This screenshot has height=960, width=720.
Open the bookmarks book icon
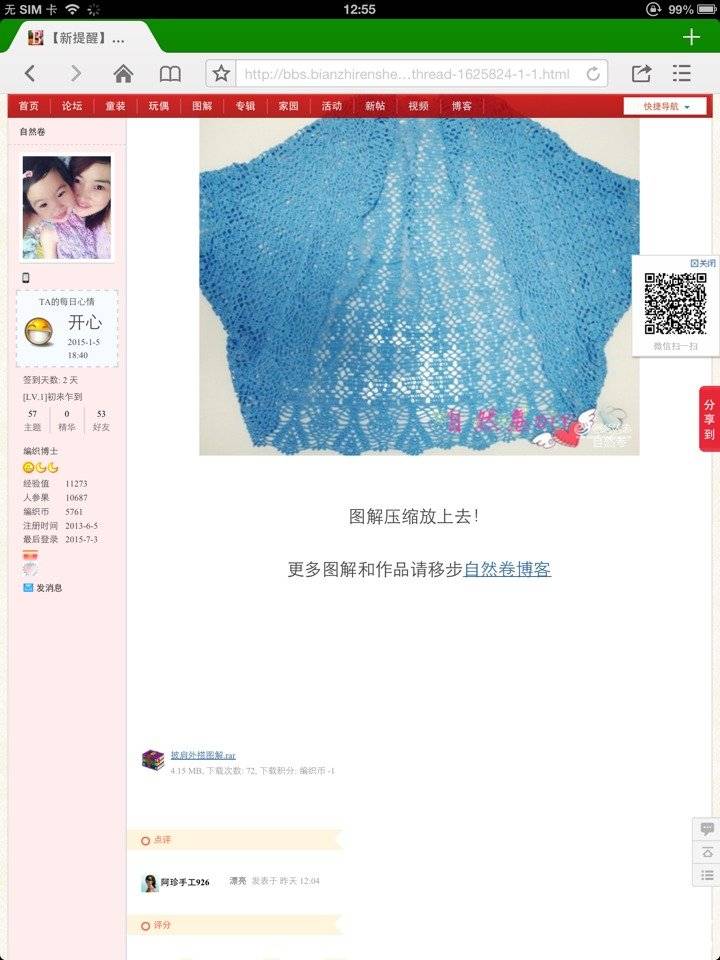[171, 73]
